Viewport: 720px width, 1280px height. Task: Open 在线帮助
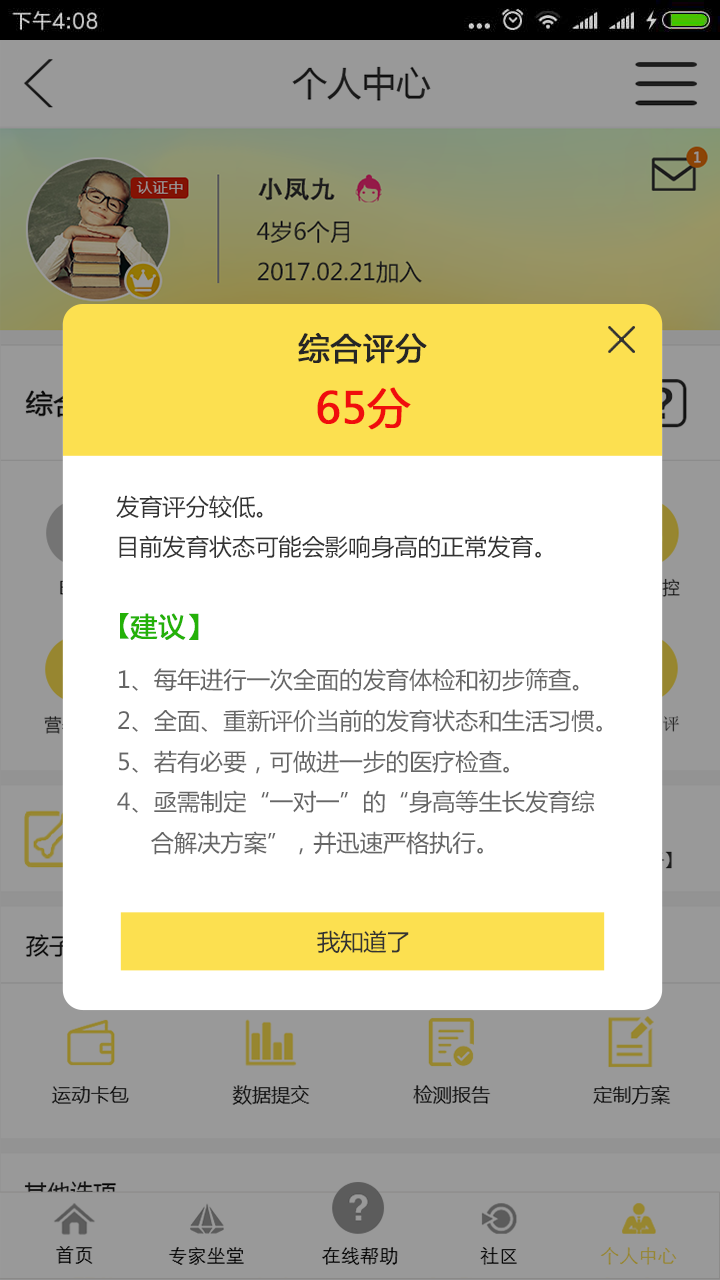click(359, 1226)
